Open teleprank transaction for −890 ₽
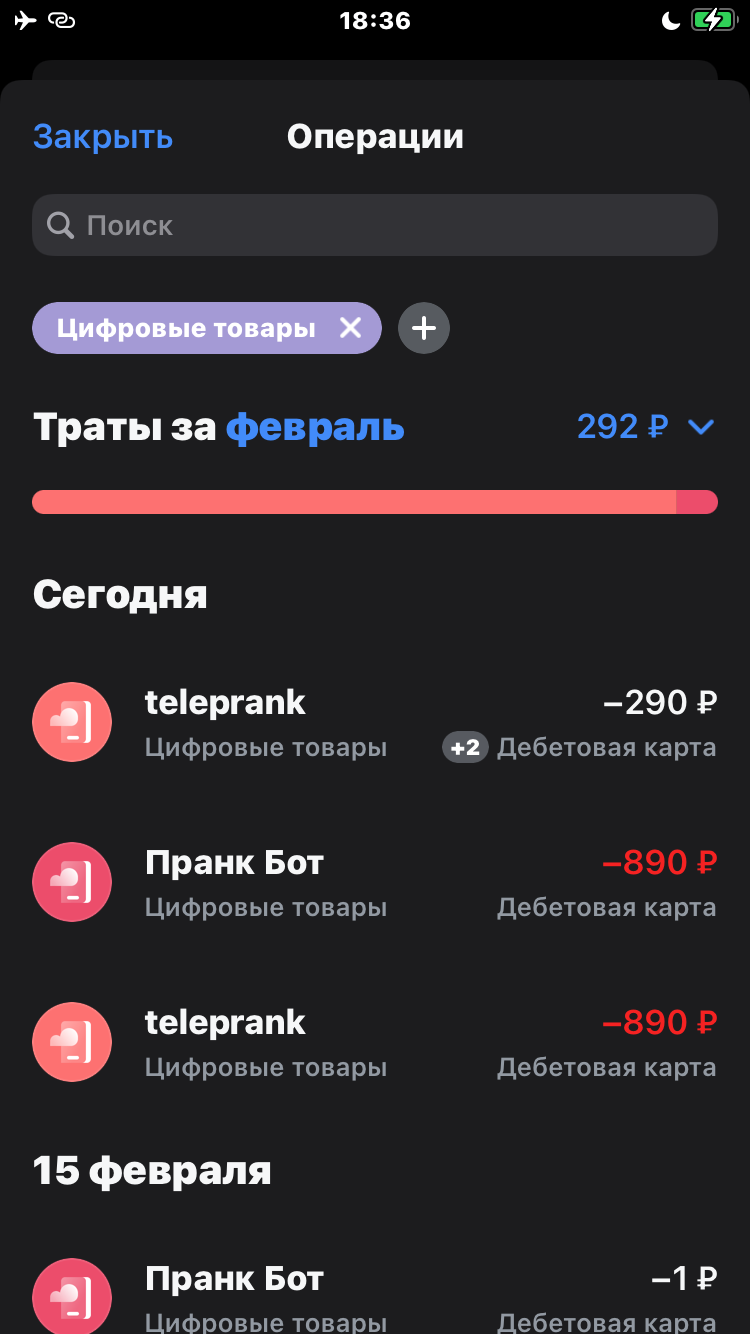The height and width of the screenshot is (1334, 750). coord(375,1042)
